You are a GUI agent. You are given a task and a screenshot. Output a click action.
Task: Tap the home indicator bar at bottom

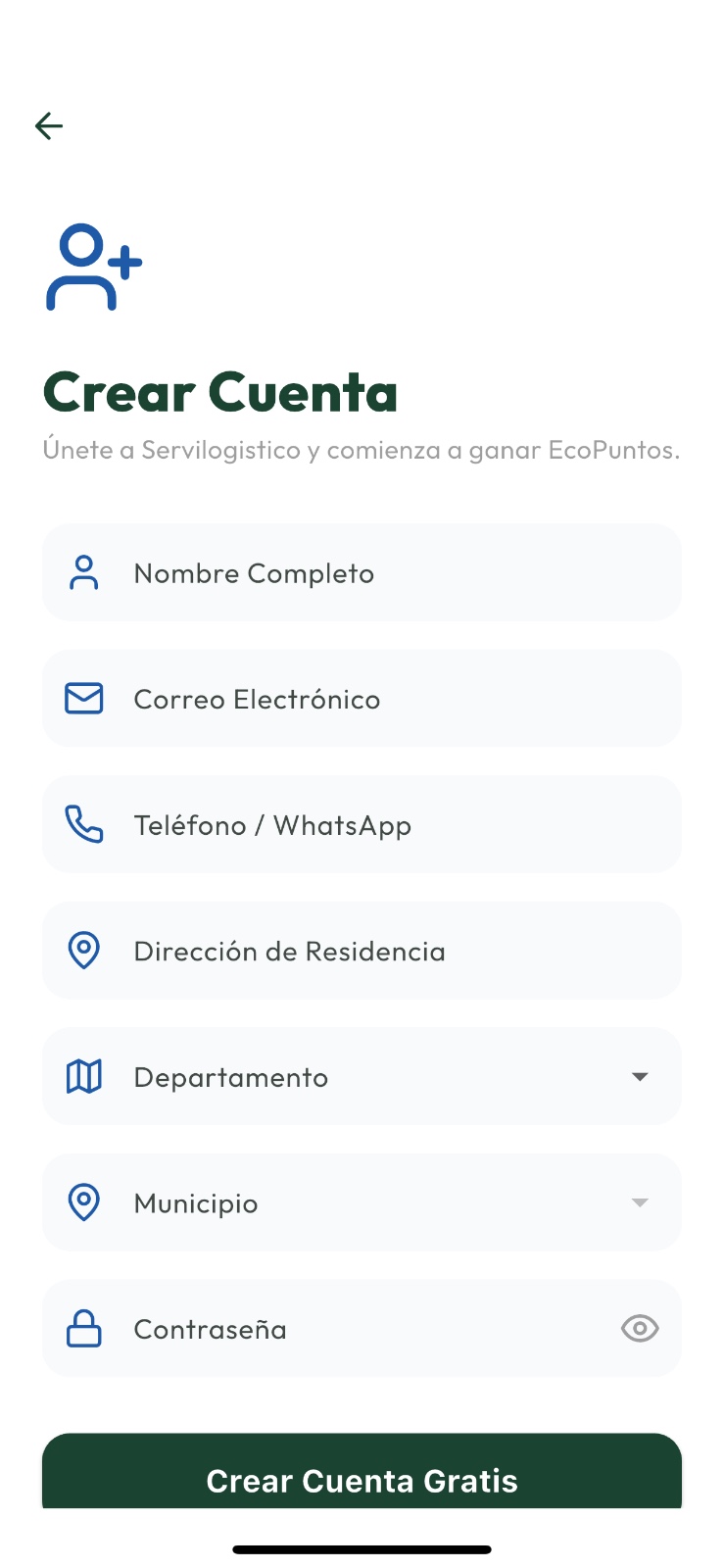(x=362, y=1549)
